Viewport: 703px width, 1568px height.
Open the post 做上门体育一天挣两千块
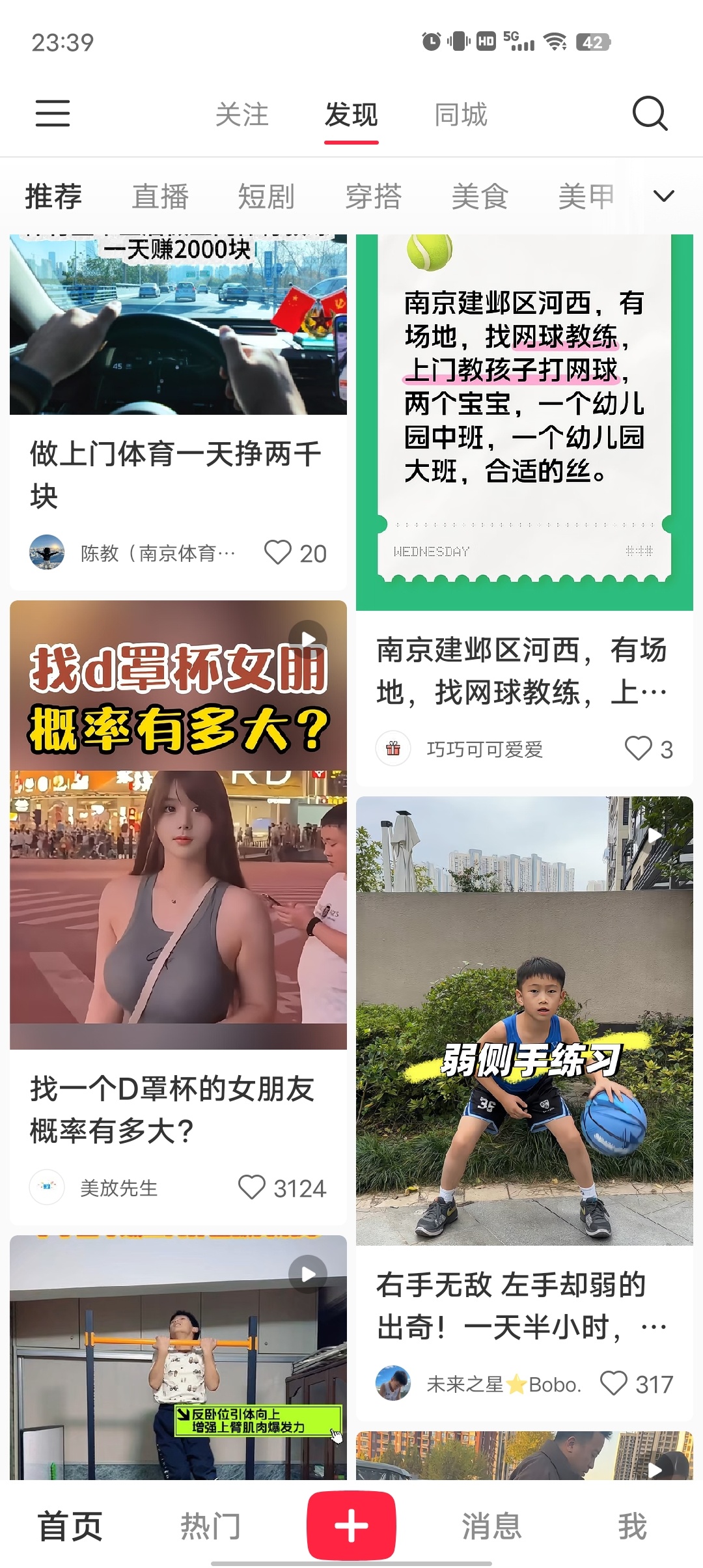pos(176,474)
